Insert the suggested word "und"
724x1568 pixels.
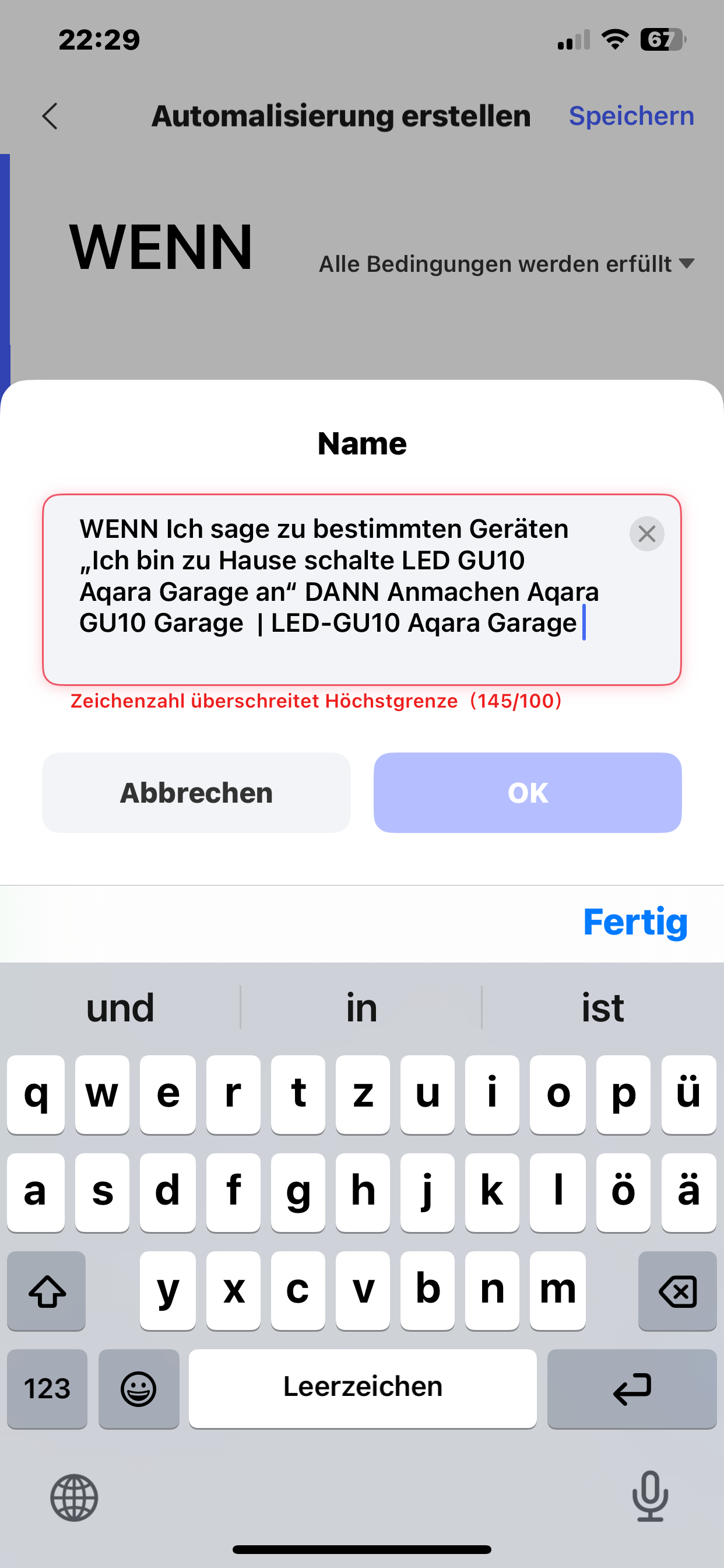pyautogui.click(x=121, y=1007)
